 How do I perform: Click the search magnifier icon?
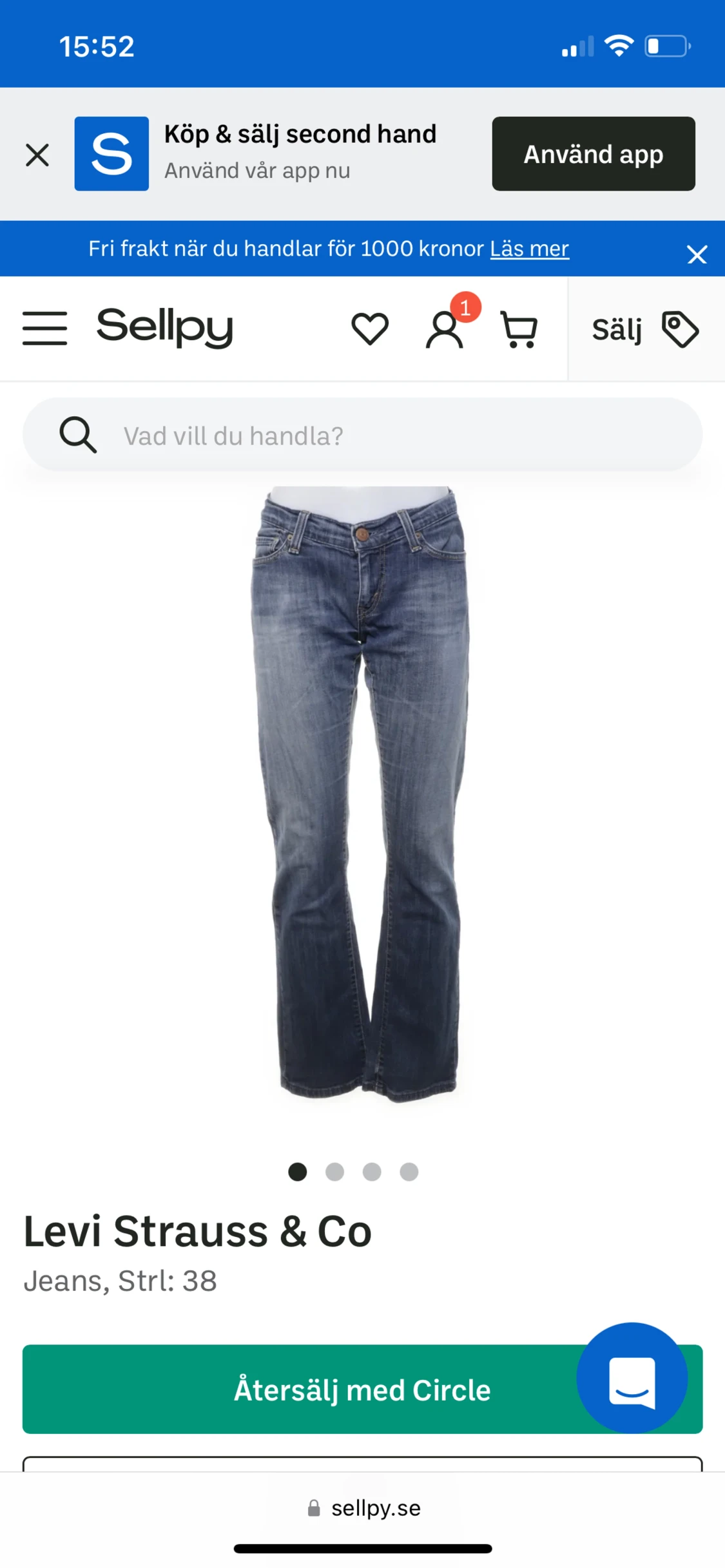(x=77, y=434)
